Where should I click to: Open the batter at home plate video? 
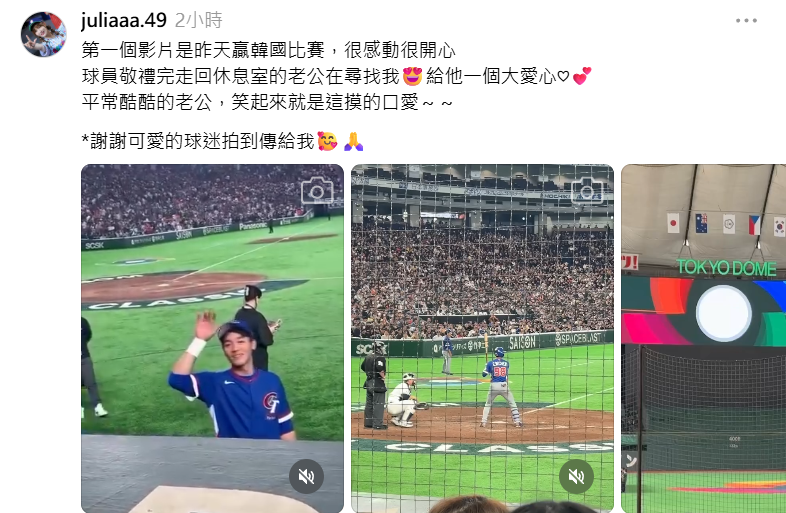click(482, 320)
